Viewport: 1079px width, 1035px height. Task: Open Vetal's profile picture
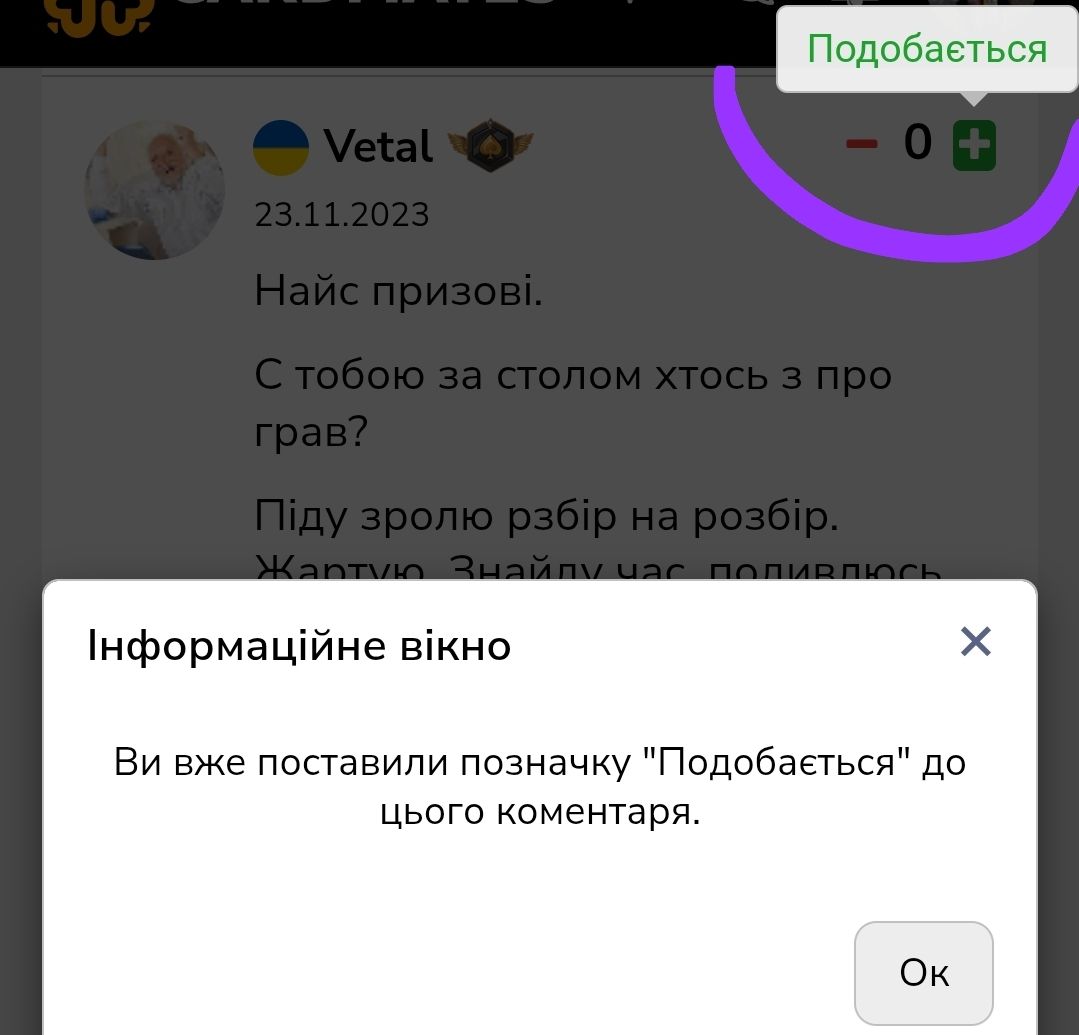(x=155, y=190)
